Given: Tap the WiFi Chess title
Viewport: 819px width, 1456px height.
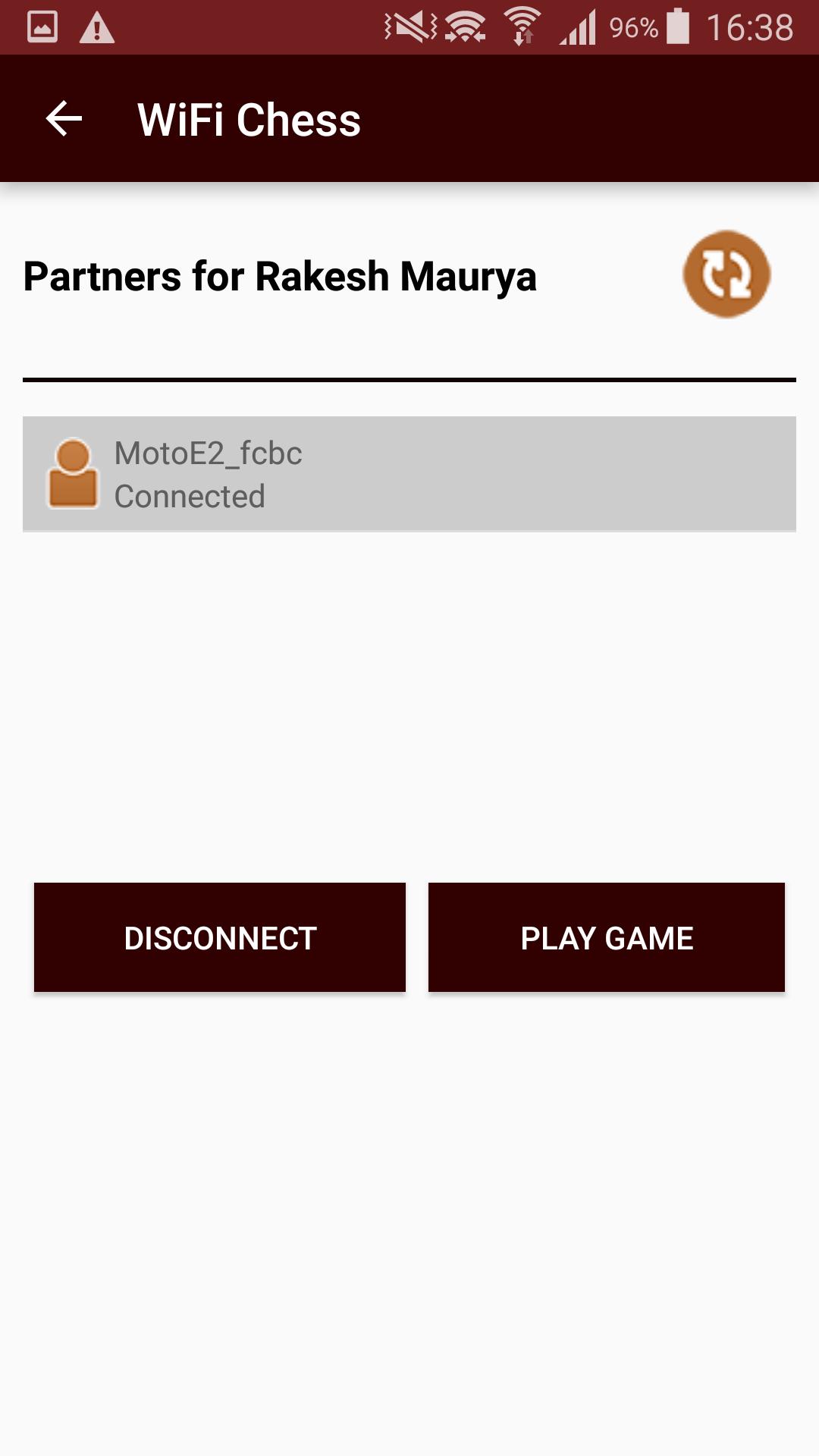Looking at the screenshot, I should click(x=249, y=119).
